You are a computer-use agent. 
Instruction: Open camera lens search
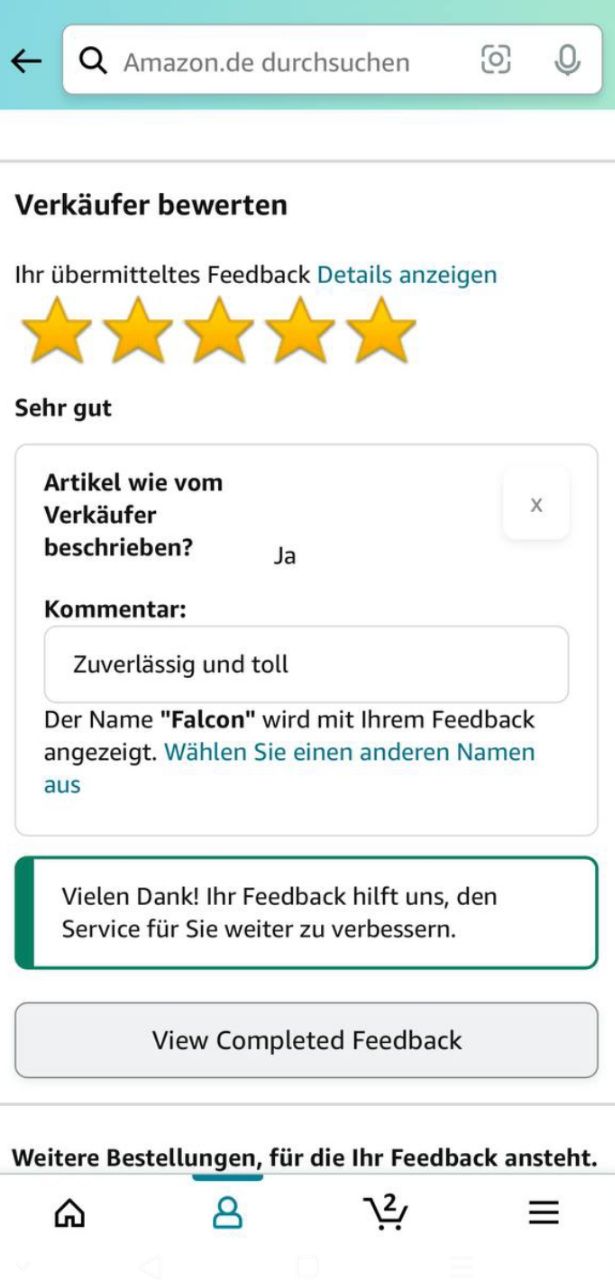point(496,61)
